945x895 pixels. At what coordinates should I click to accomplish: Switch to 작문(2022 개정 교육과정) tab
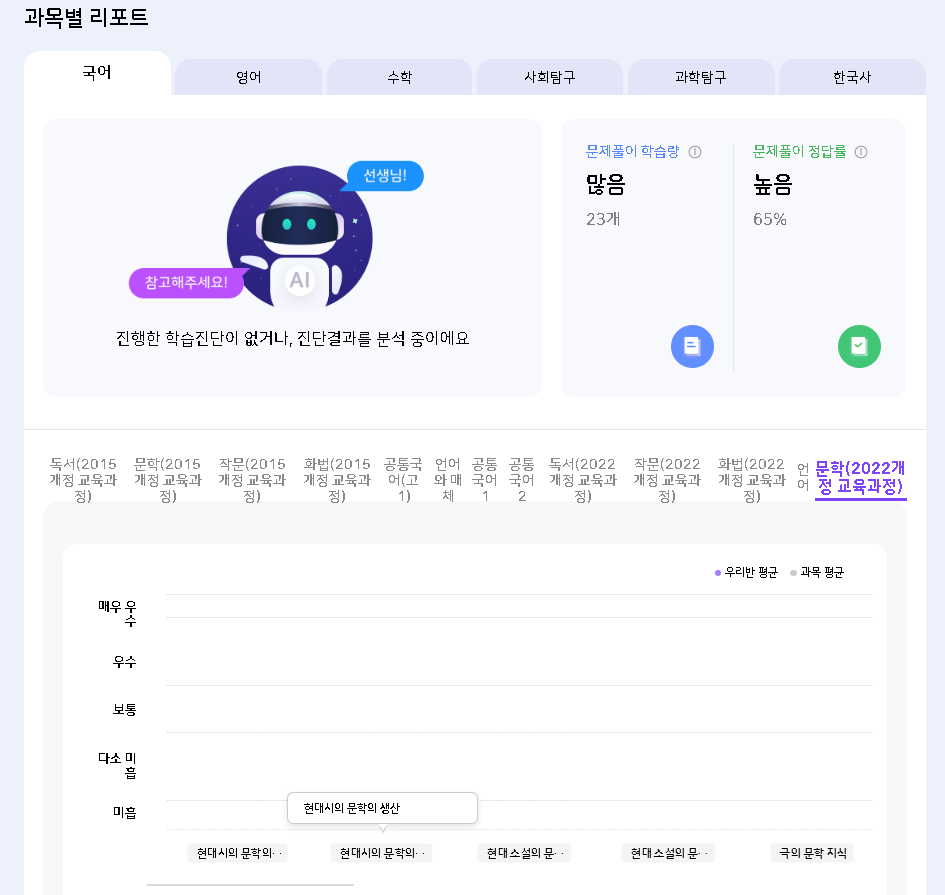pos(667,480)
